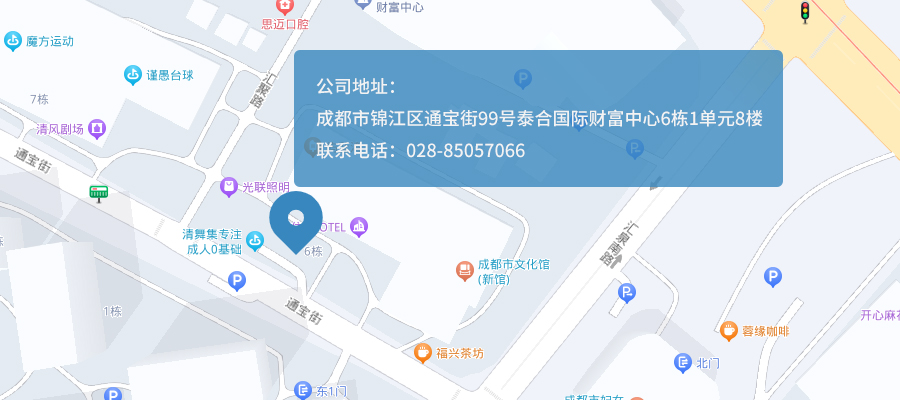Open the 清风剧场 place marker
900x400 pixels.
(96, 128)
